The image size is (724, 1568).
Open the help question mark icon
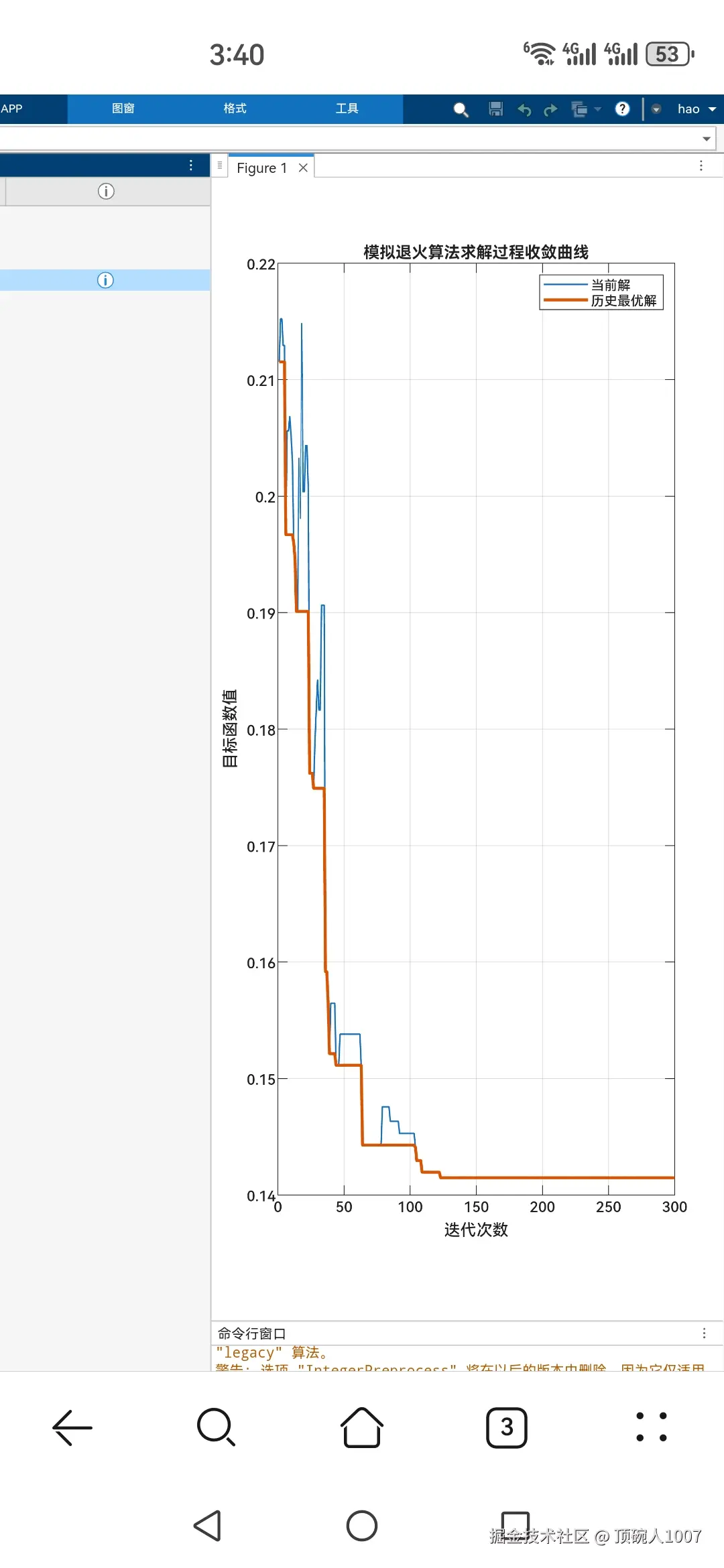click(x=623, y=109)
